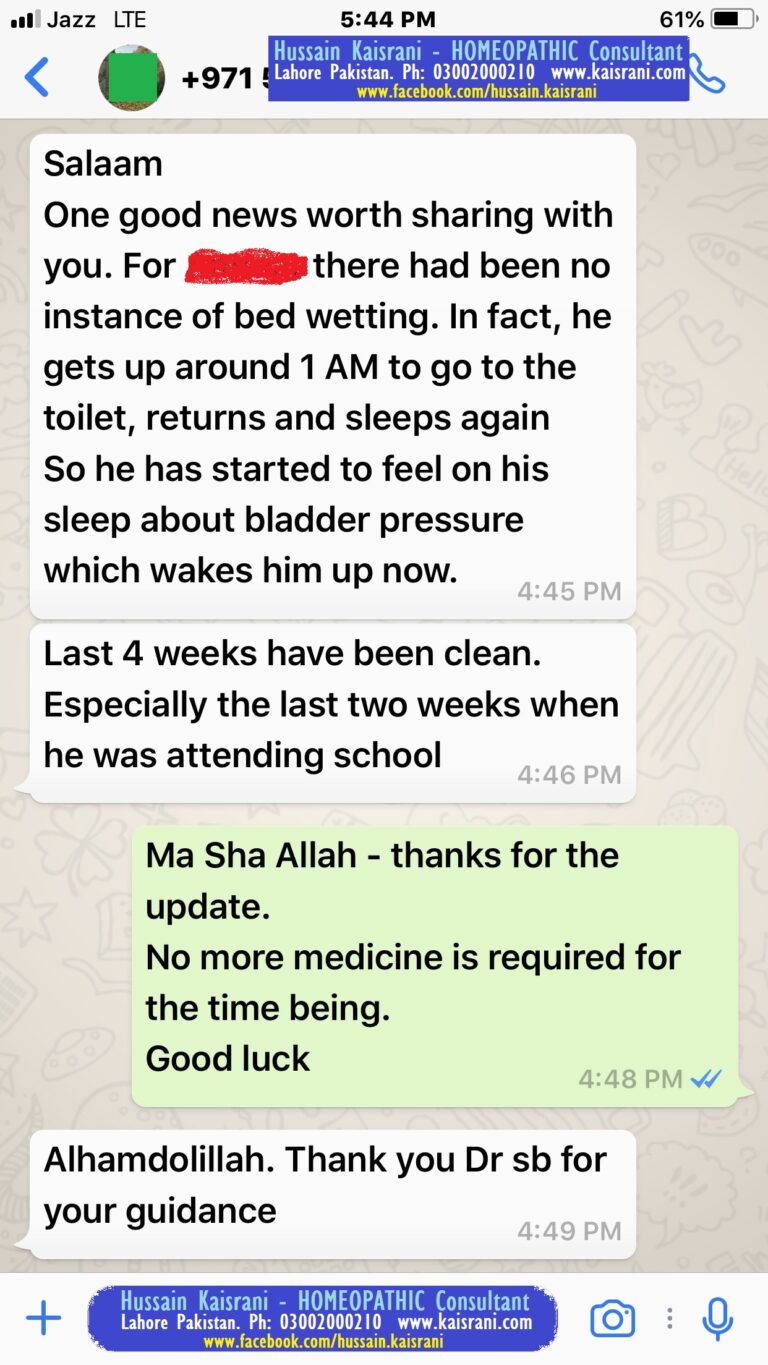Start a voice call with this contact
This screenshot has width=768, height=1365.
(x=706, y=75)
